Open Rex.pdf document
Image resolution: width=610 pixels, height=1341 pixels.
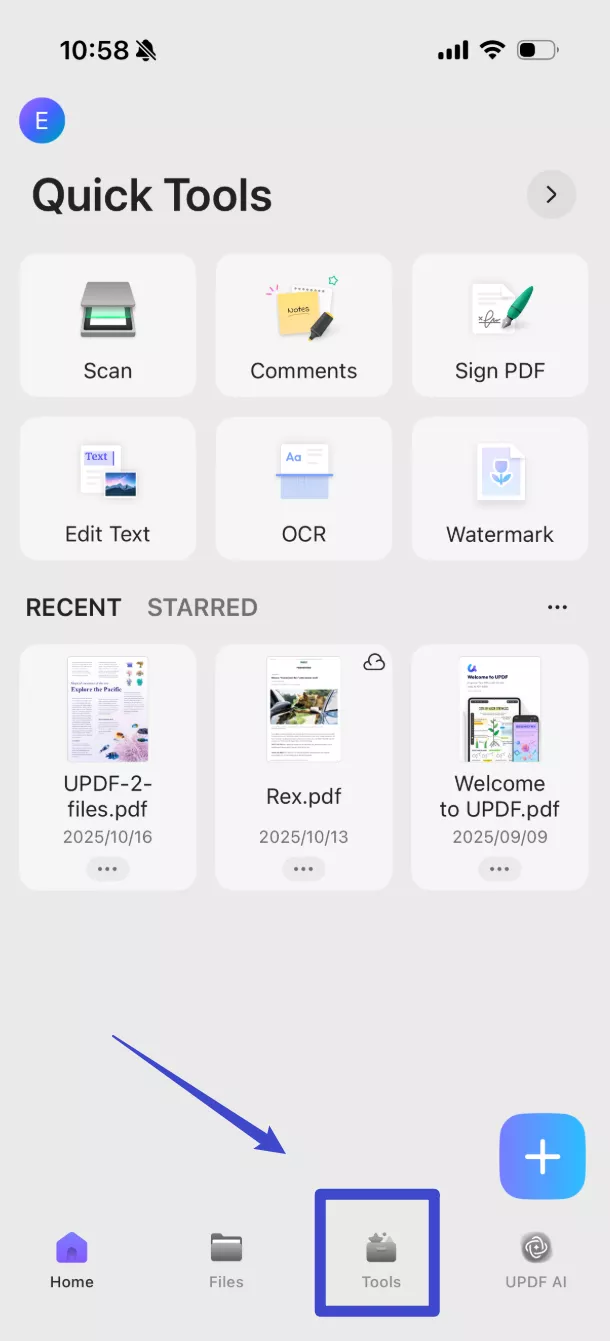[x=303, y=740]
